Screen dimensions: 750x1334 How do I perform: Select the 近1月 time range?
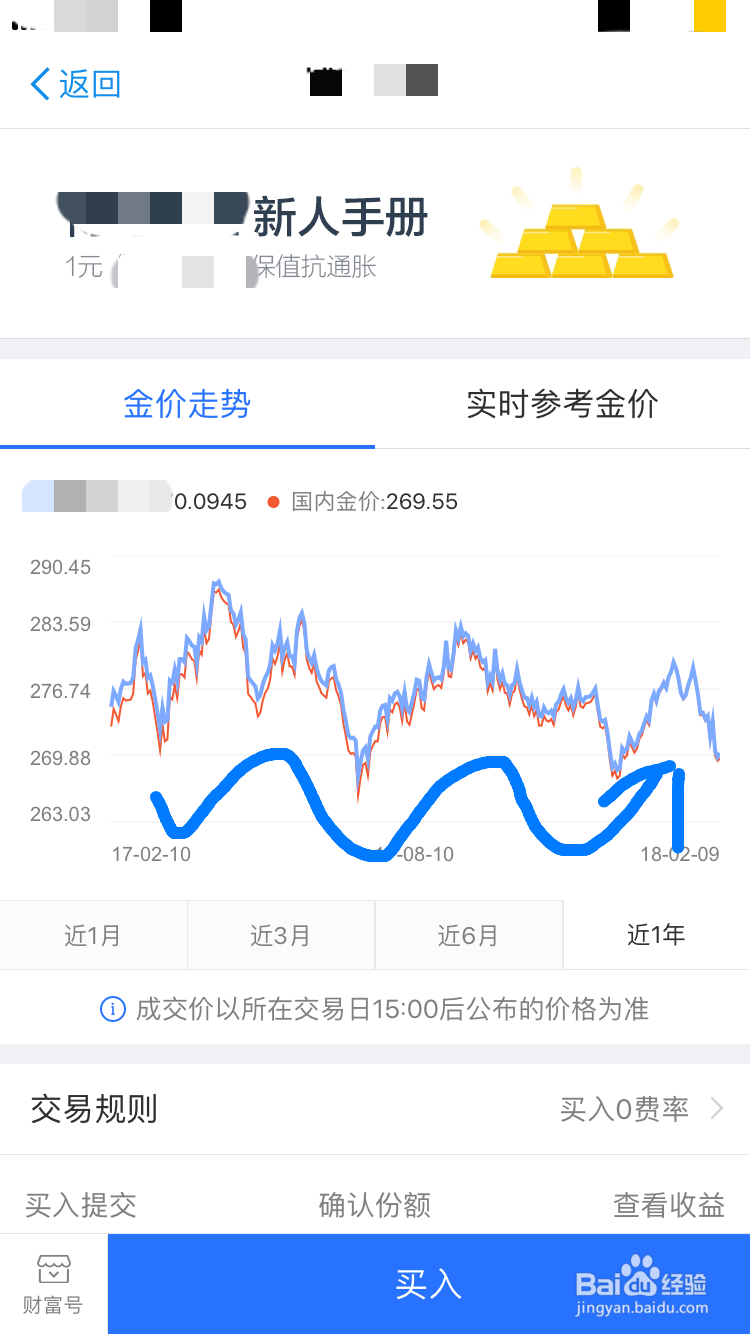[x=93, y=935]
